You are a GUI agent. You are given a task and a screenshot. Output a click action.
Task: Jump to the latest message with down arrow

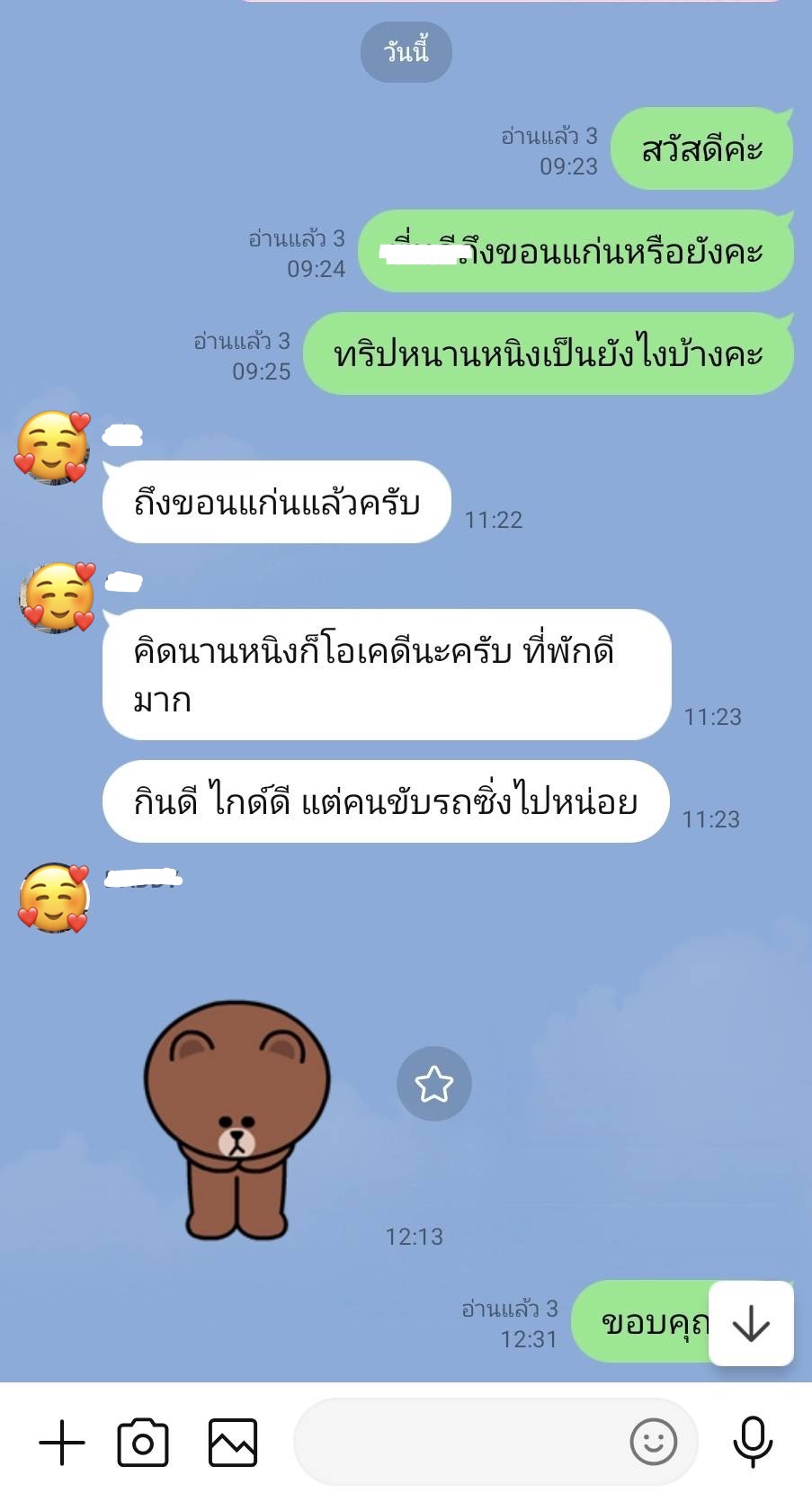click(x=751, y=1324)
